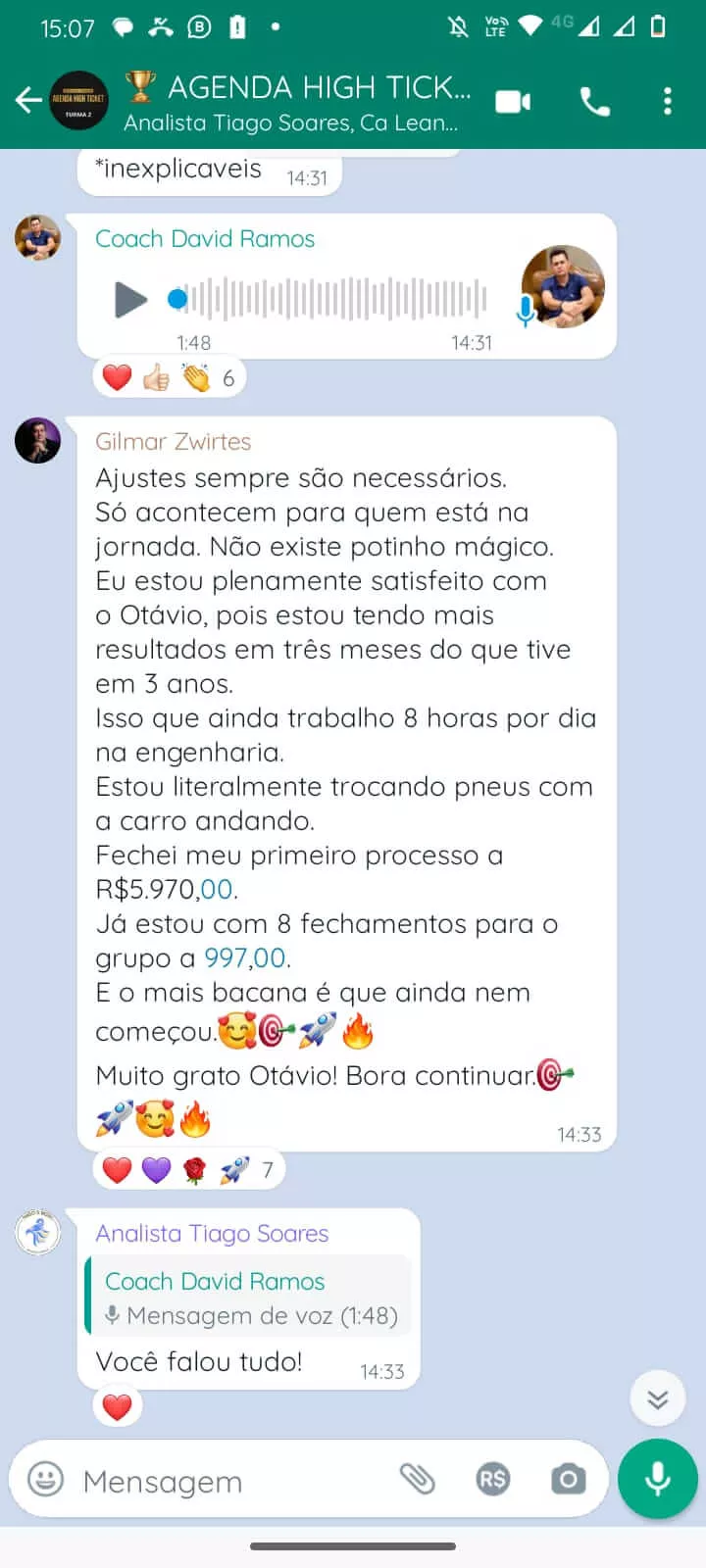View reactions on Gilmar Zwirtes's message
This screenshot has width=706, height=1568.
(x=188, y=1169)
